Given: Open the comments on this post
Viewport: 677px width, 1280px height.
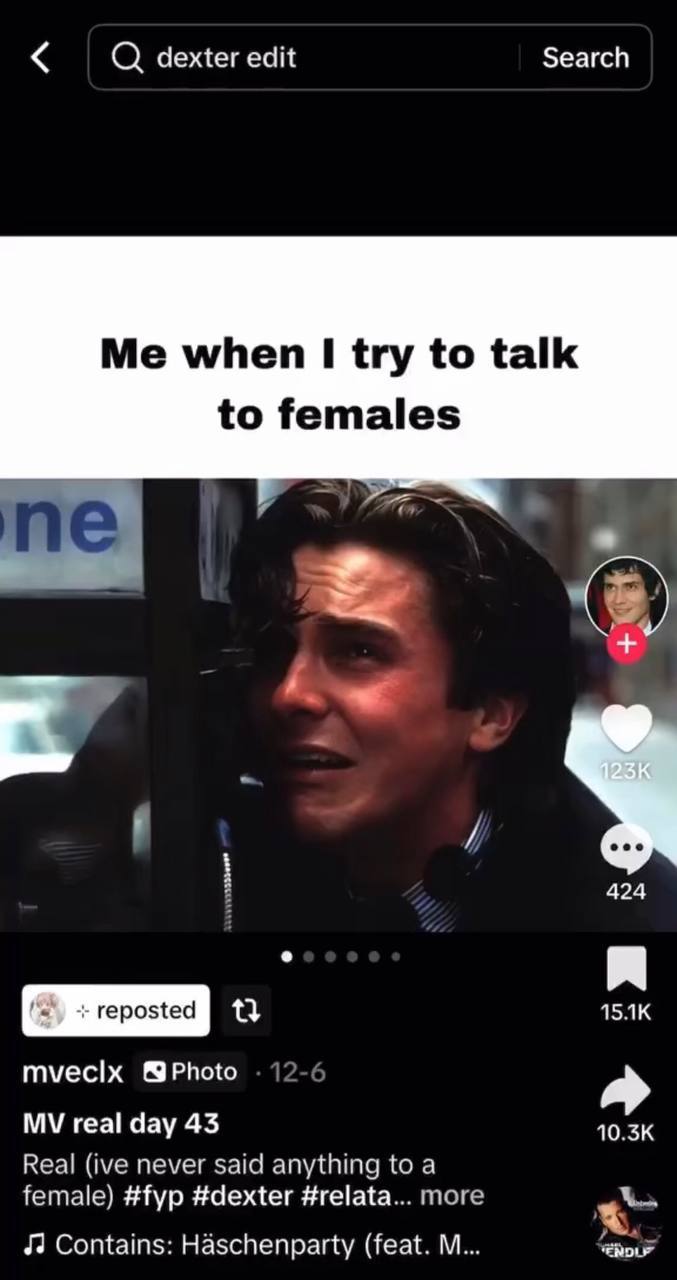Looking at the screenshot, I should coord(626,850).
